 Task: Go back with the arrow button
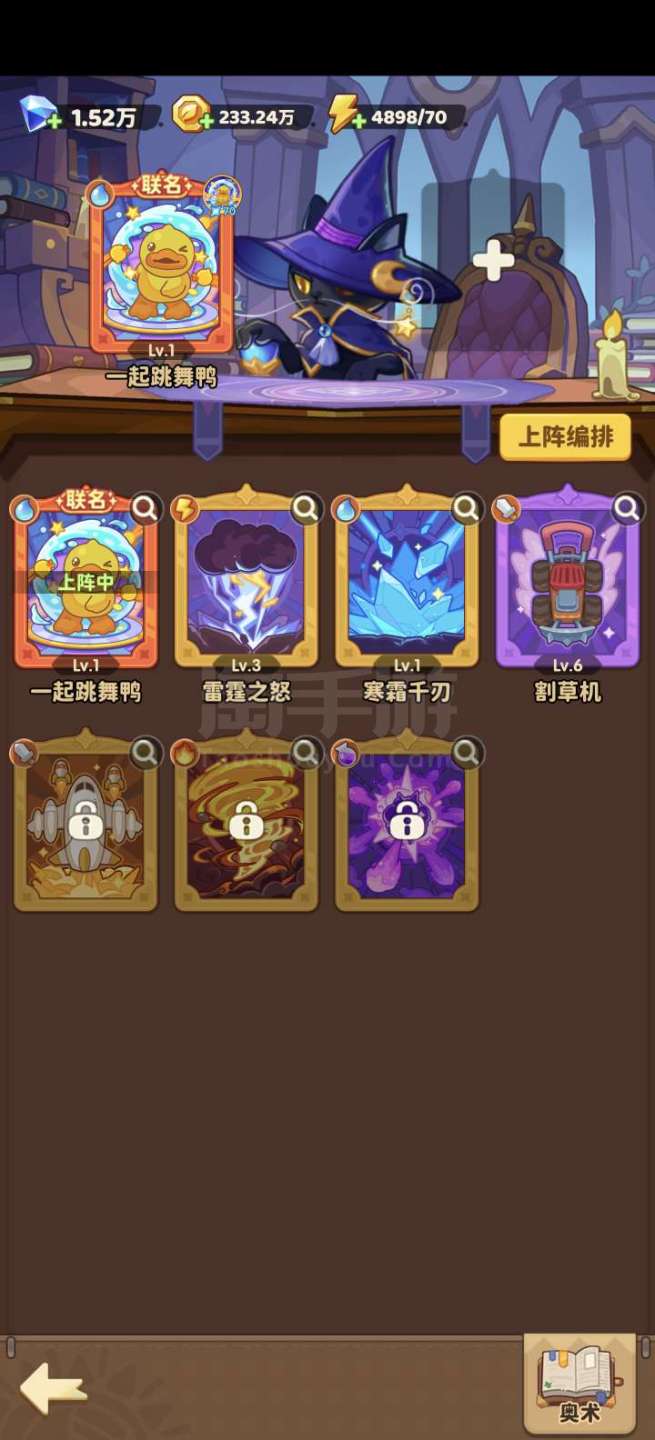pos(54,1389)
